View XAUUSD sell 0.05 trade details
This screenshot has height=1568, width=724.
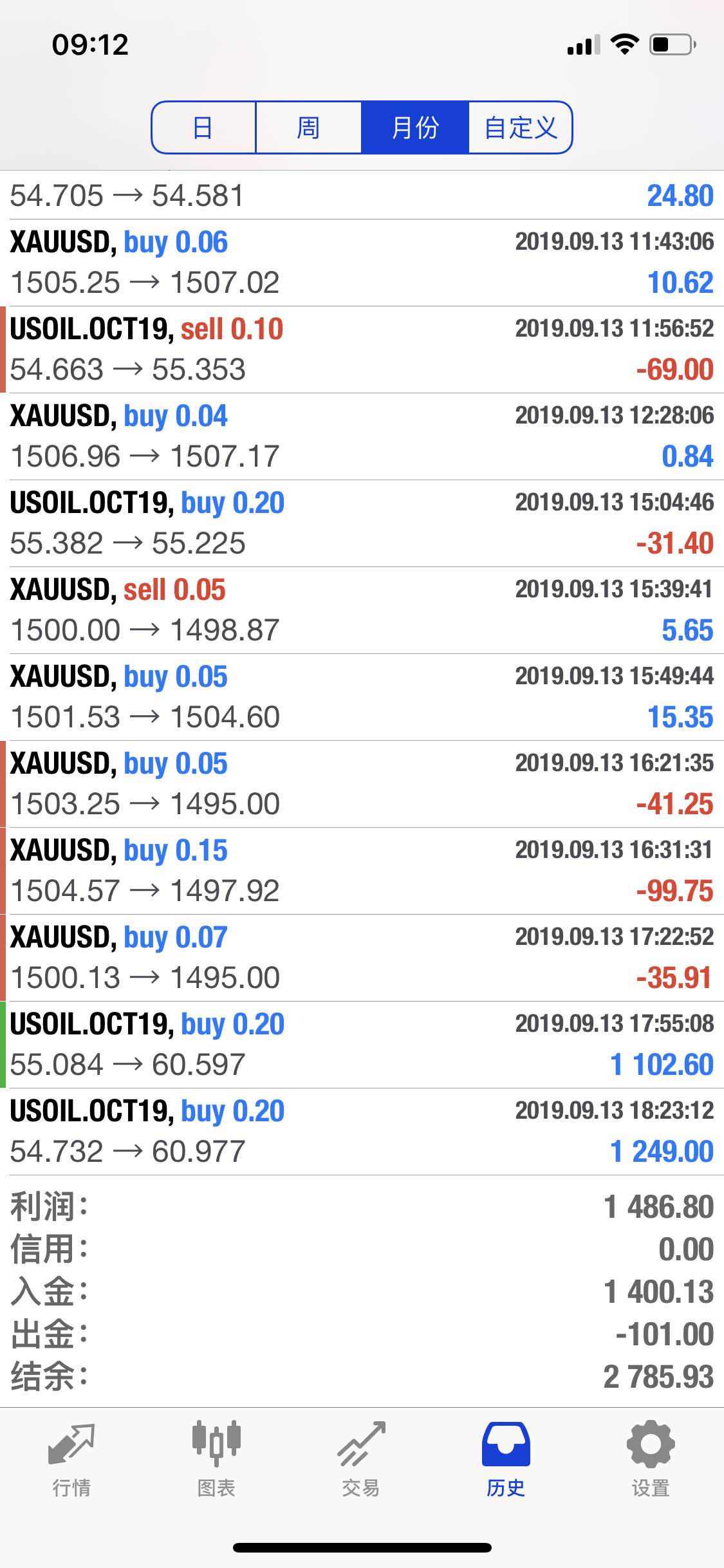[362, 610]
